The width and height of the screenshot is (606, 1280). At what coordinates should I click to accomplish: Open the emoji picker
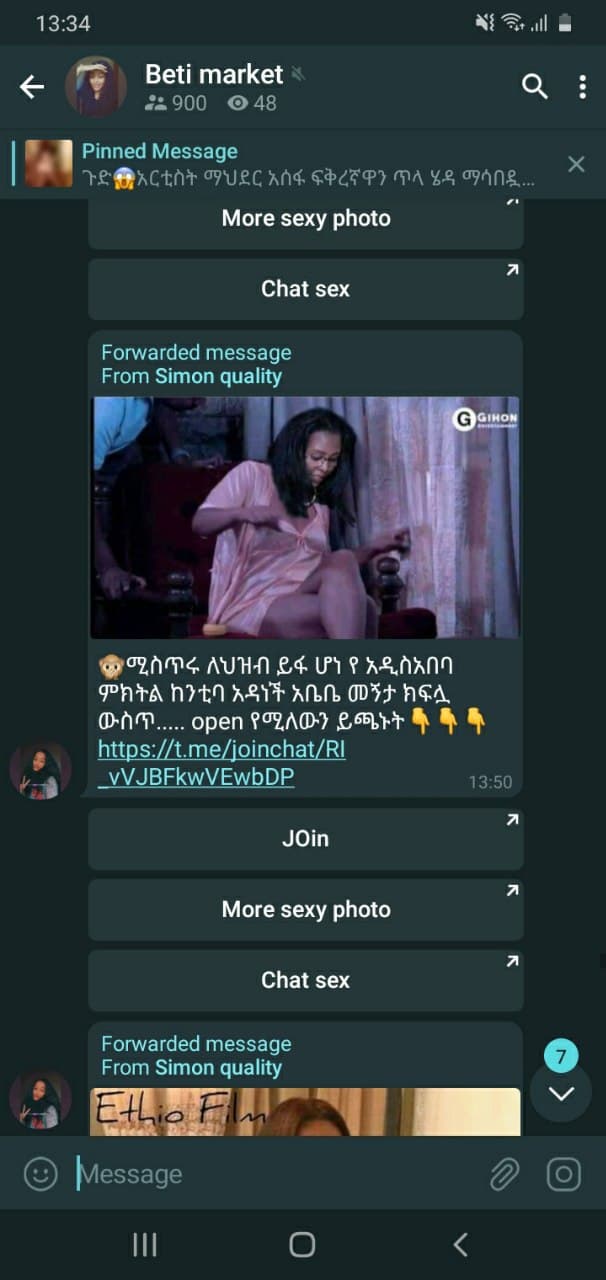(40, 1173)
